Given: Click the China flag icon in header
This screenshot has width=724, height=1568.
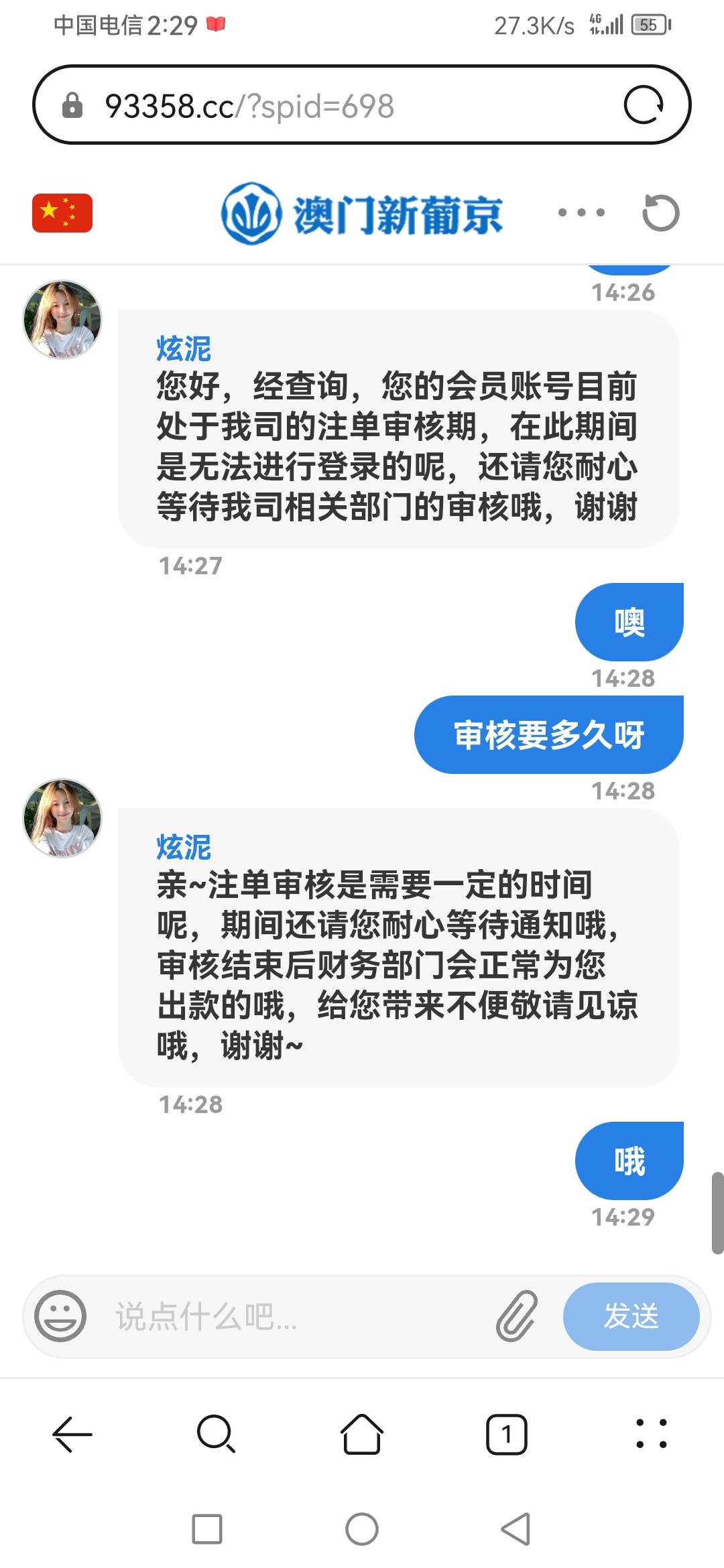Looking at the screenshot, I should [x=63, y=212].
